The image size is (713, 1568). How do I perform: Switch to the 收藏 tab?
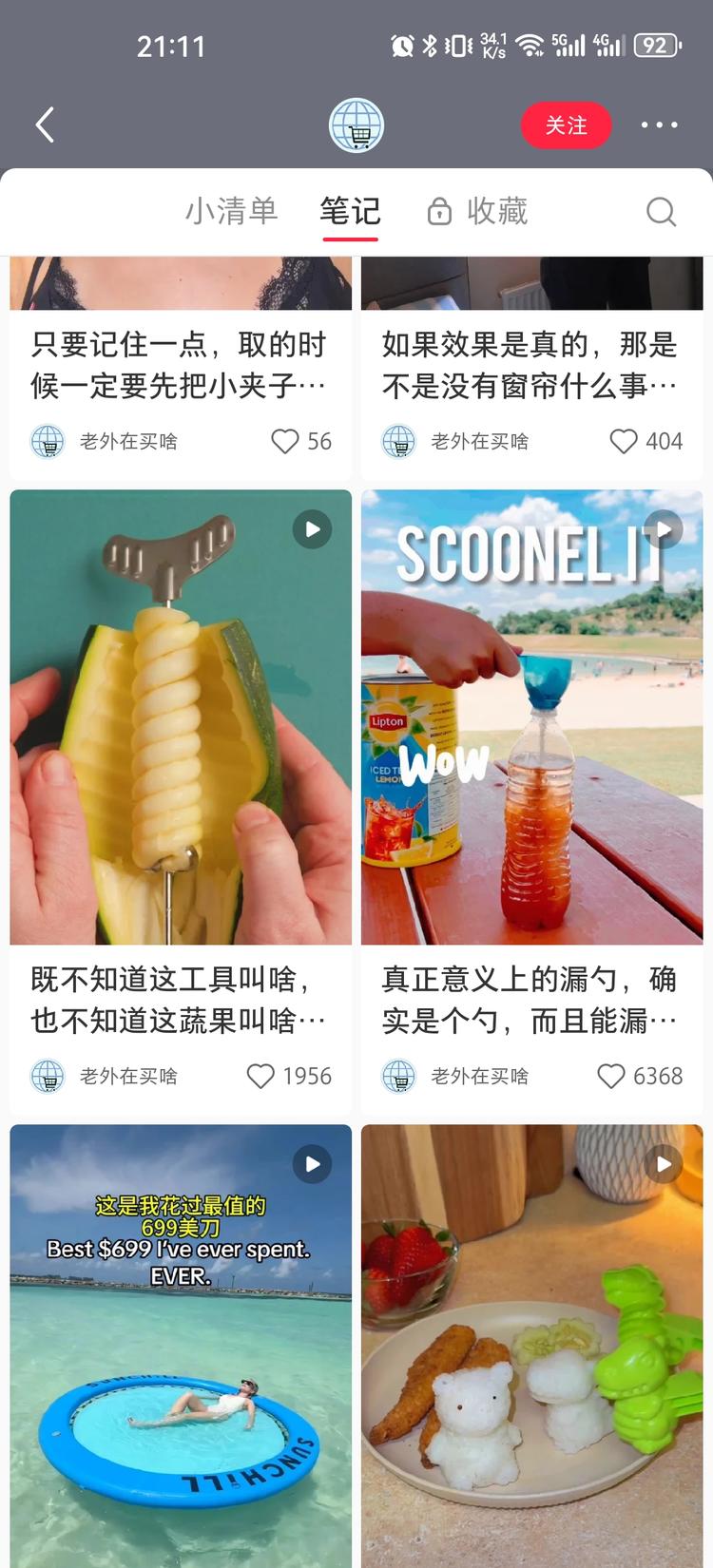coord(478,211)
